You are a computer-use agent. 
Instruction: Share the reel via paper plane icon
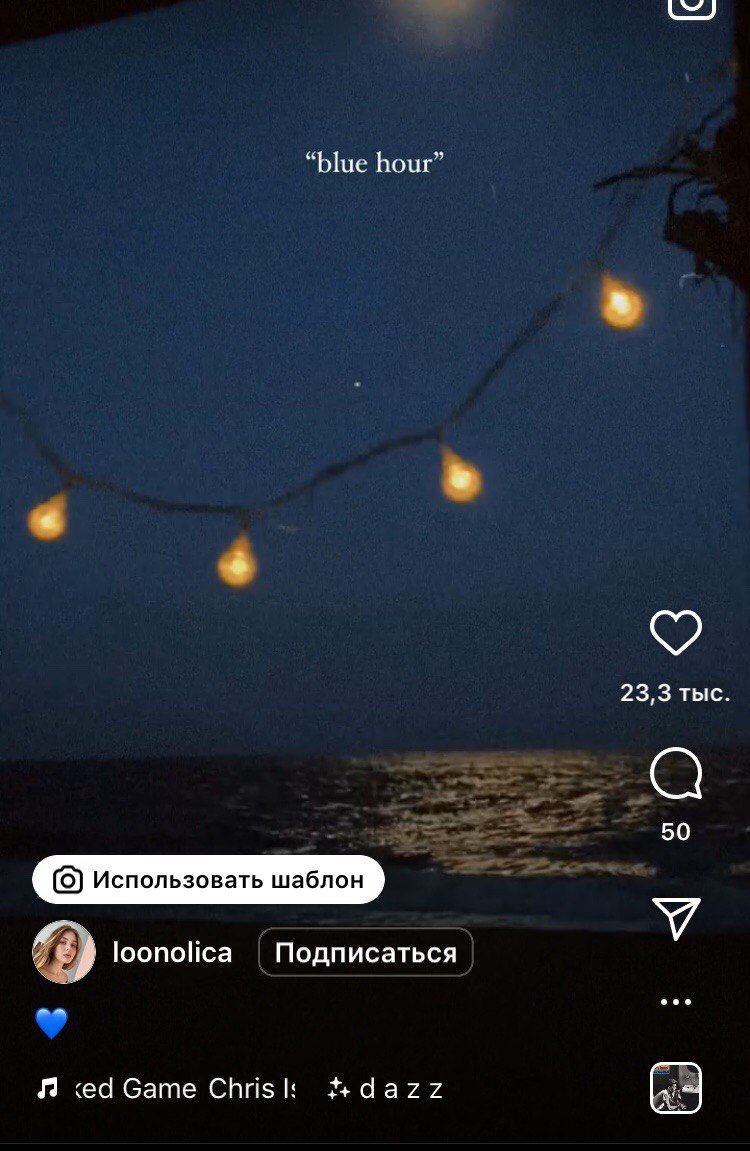click(676, 918)
